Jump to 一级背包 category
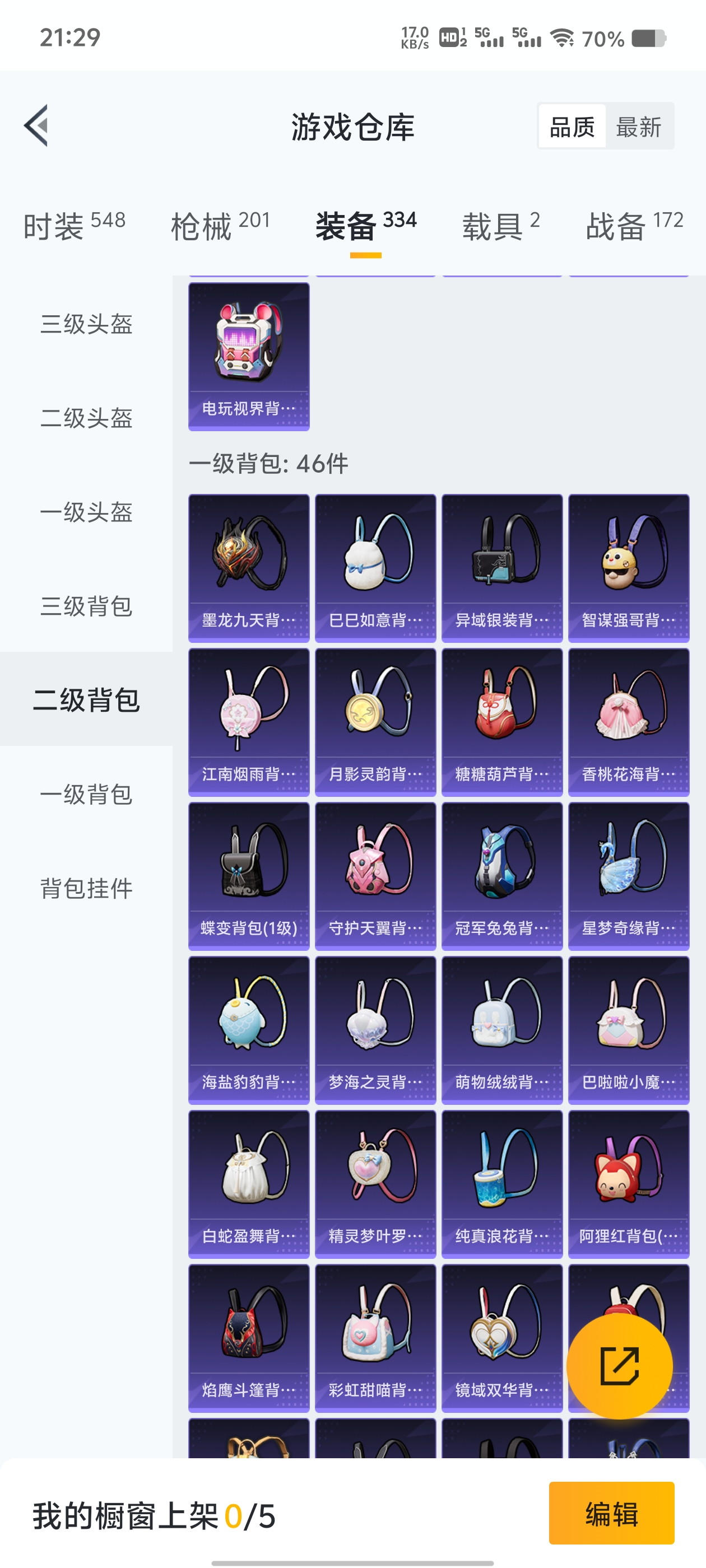Screen dimensions: 706x1568 click(x=86, y=794)
